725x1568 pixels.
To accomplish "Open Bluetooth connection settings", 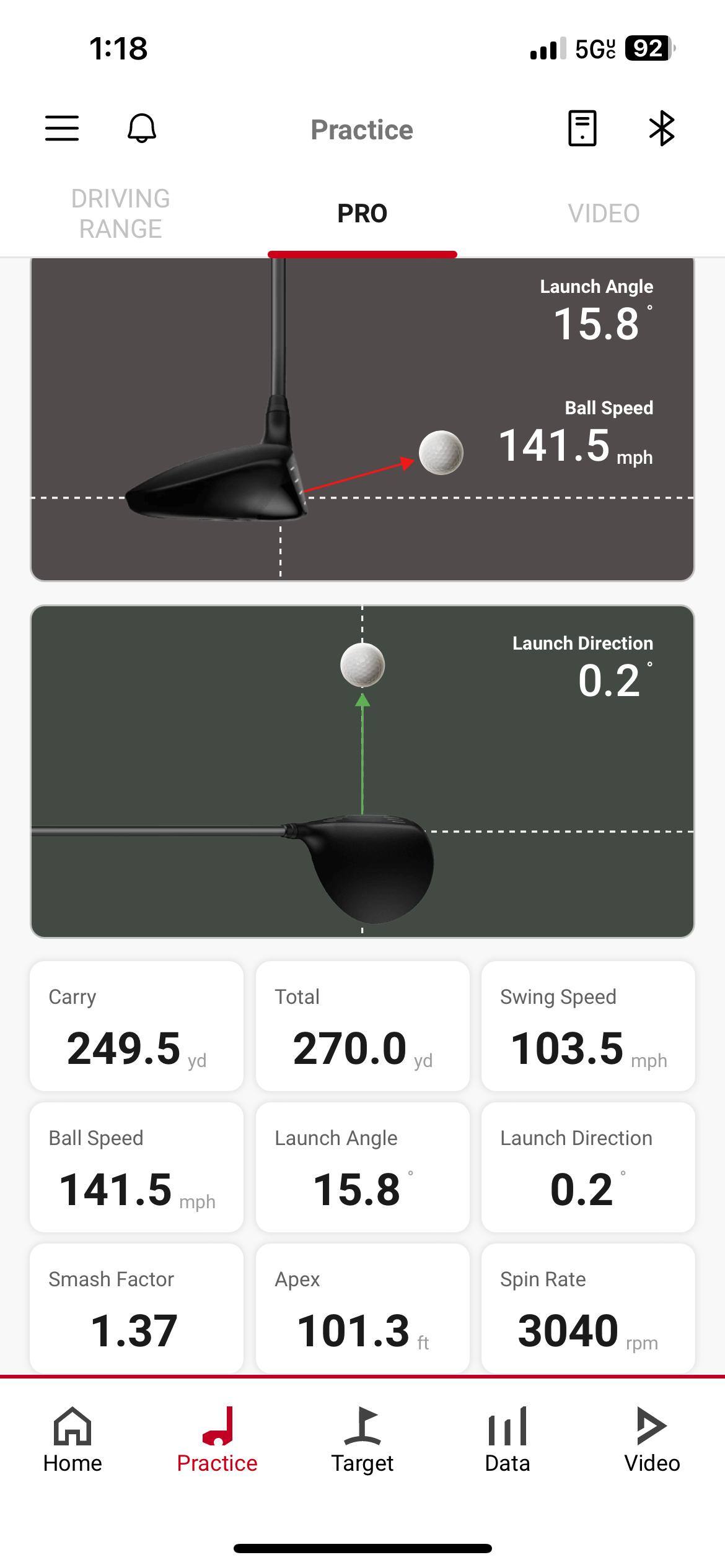I will 661,129.
